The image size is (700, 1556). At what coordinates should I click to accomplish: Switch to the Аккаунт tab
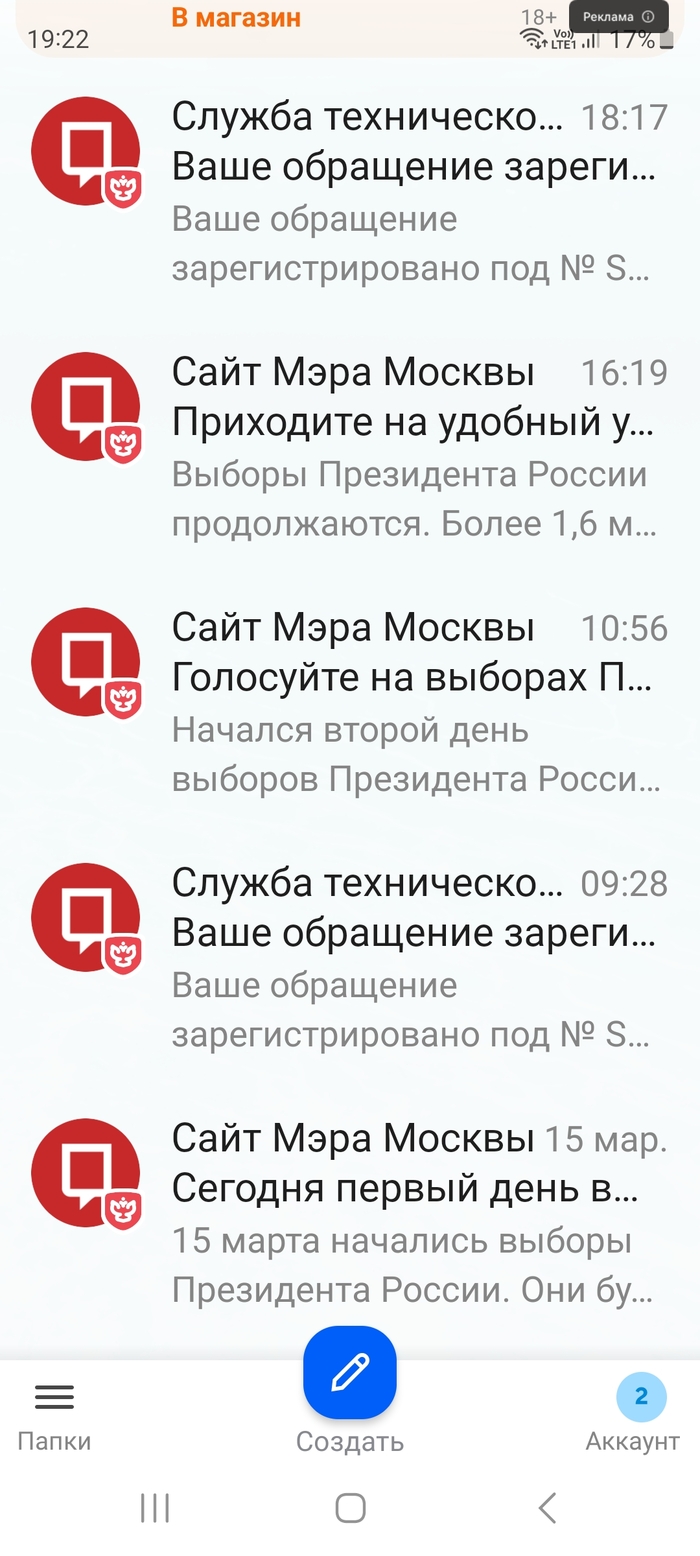point(640,1414)
